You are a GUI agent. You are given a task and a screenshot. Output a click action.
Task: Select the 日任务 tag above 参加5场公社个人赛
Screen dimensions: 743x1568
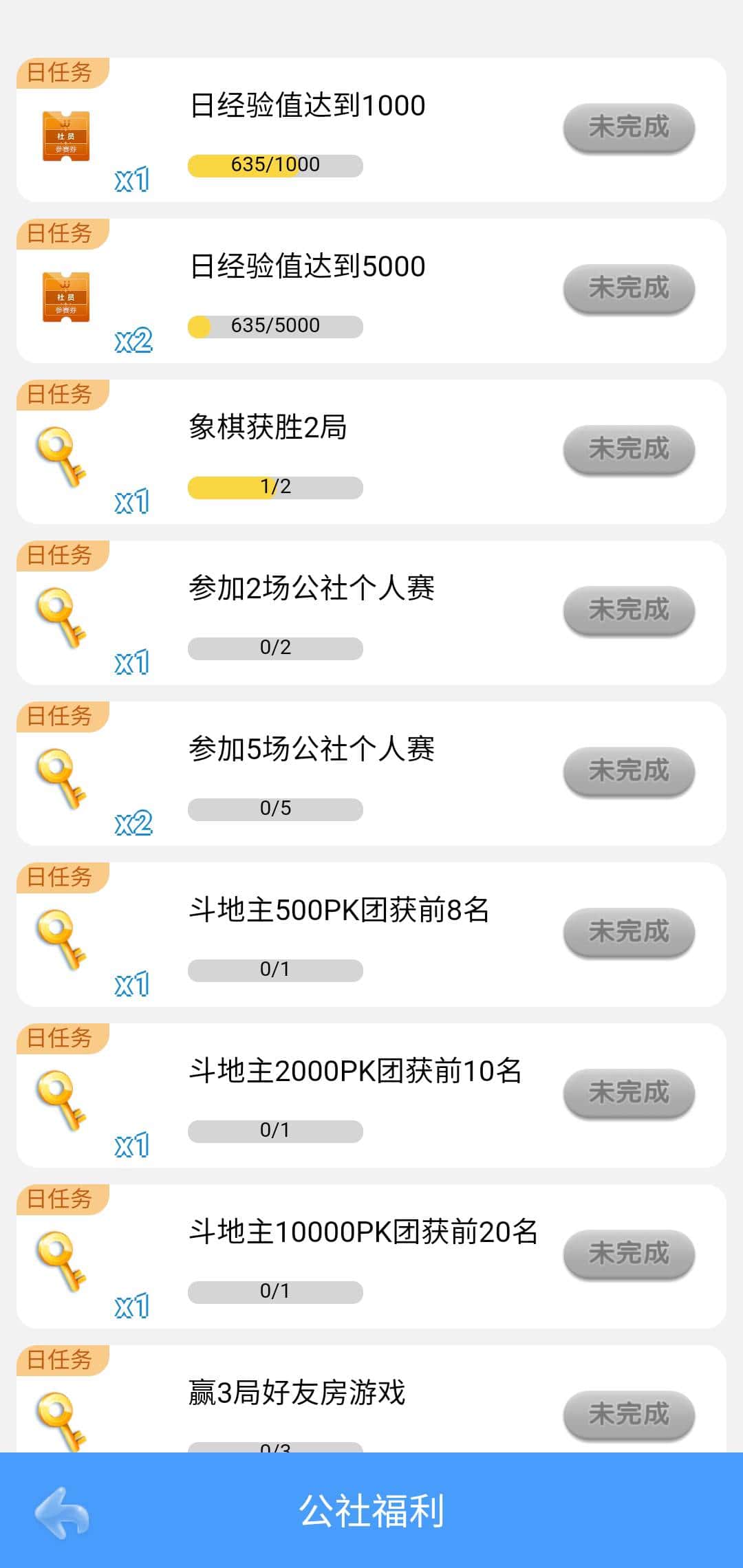[61, 717]
